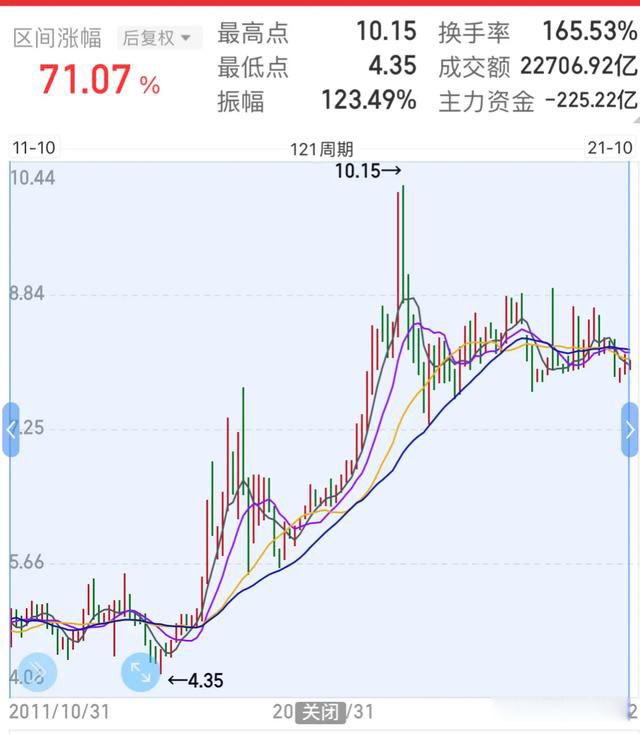Image resolution: width=640 pixels, height=734 pixels.
Task: Close the interval statistics with 关闭
Action: [x=322, y=712]
